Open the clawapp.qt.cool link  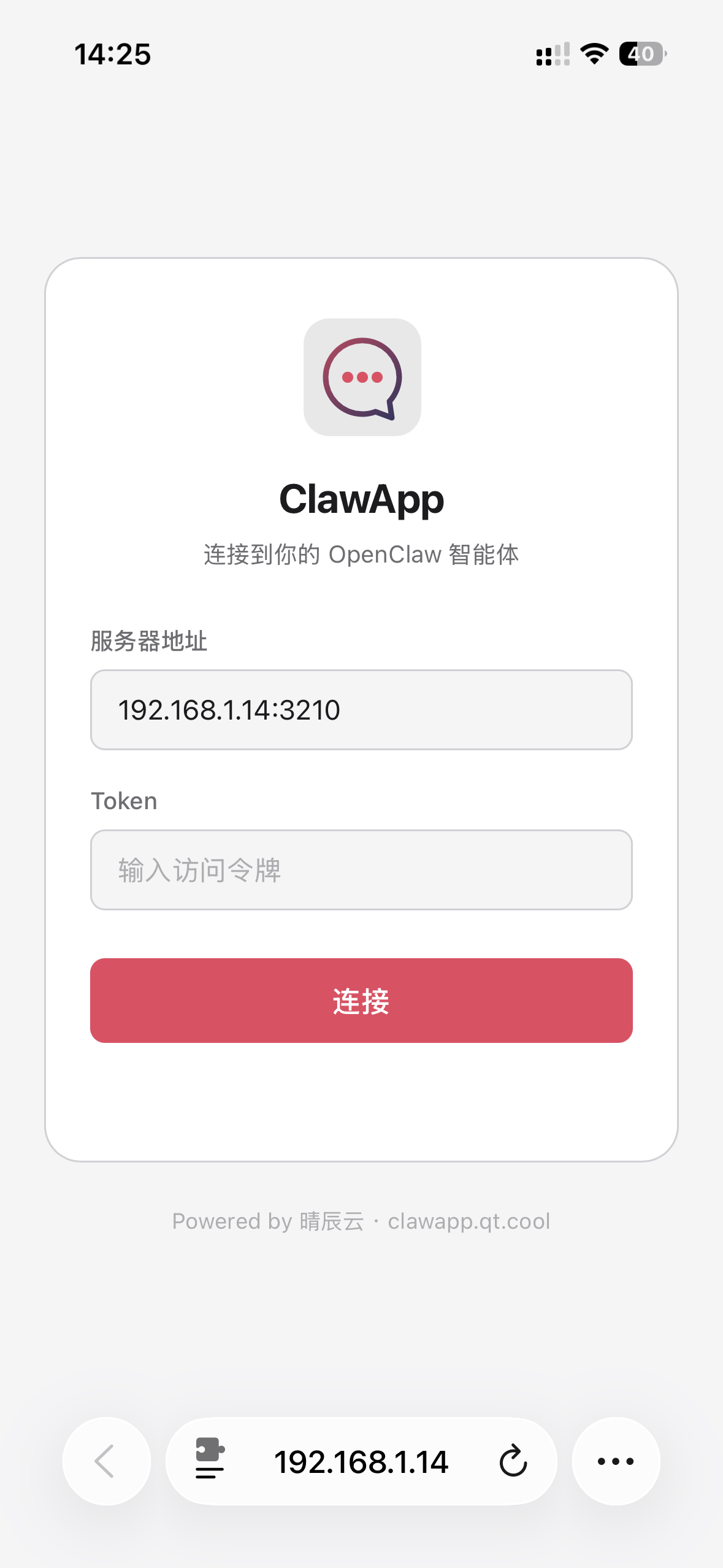tap(470, 1221)
